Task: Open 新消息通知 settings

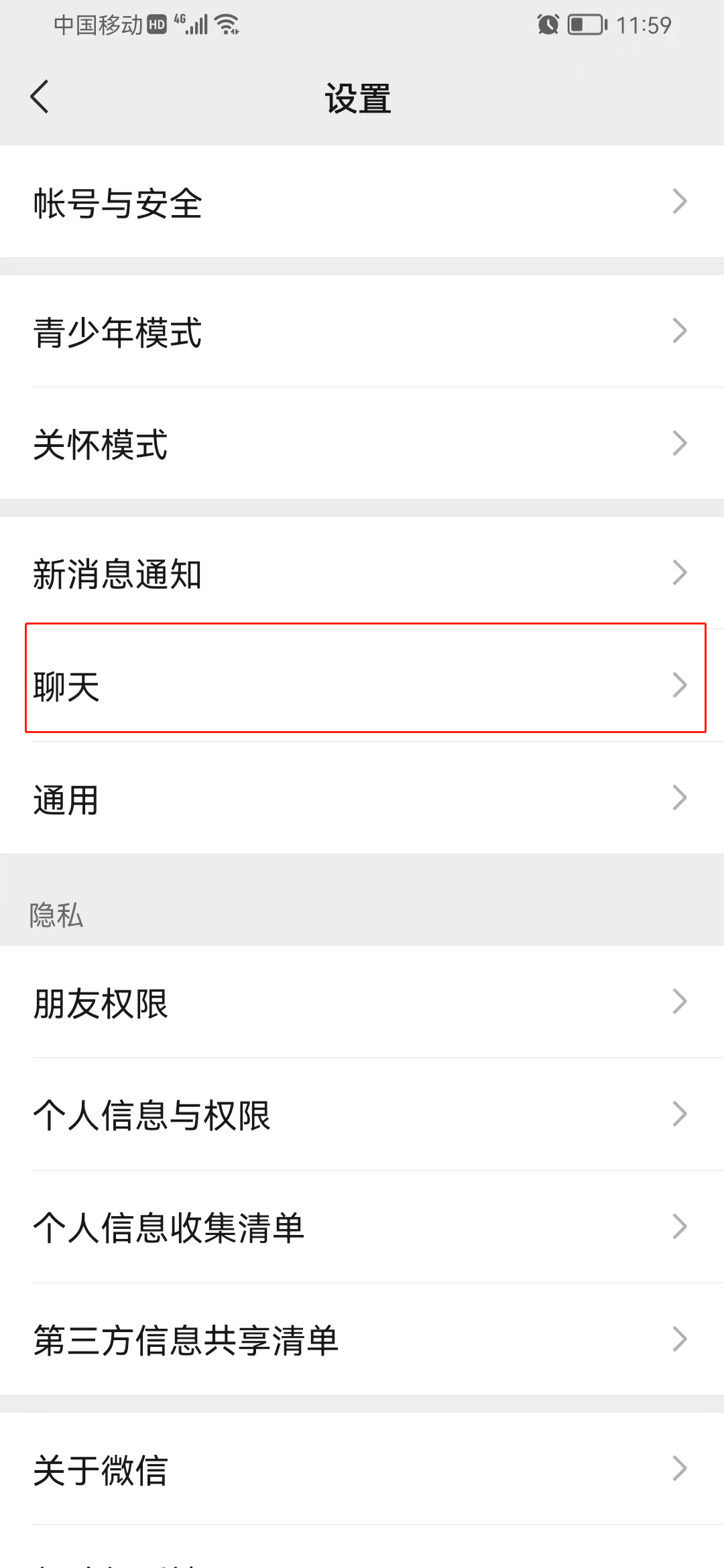Action: click(362, 574)
